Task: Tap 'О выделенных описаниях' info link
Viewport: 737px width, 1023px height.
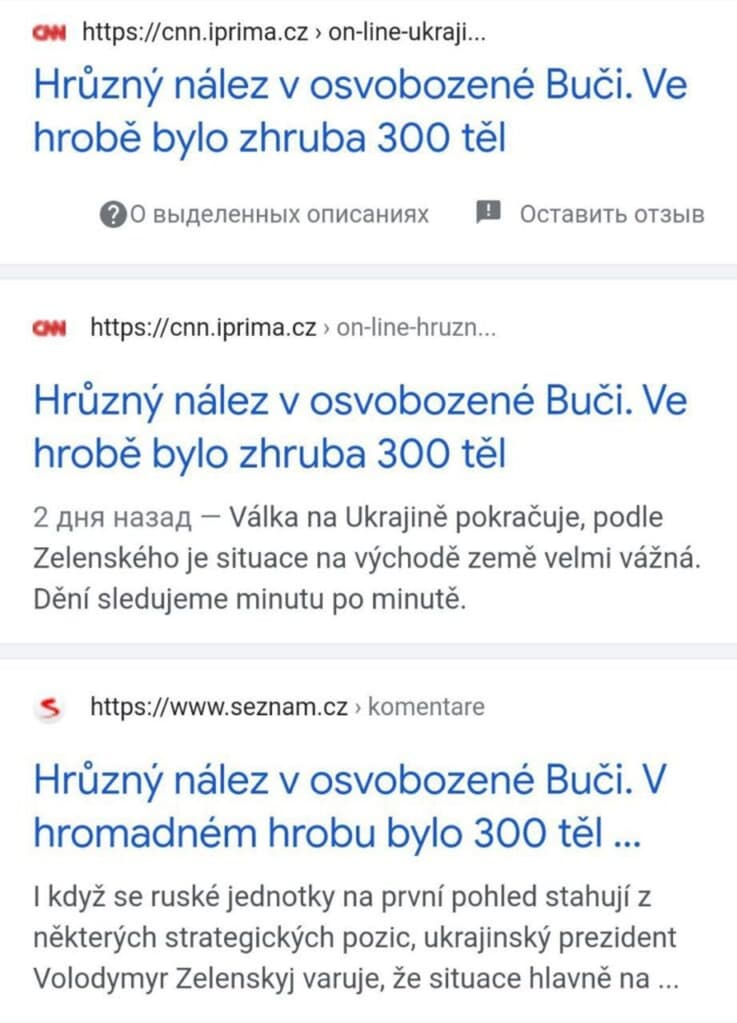Action: 266,214
